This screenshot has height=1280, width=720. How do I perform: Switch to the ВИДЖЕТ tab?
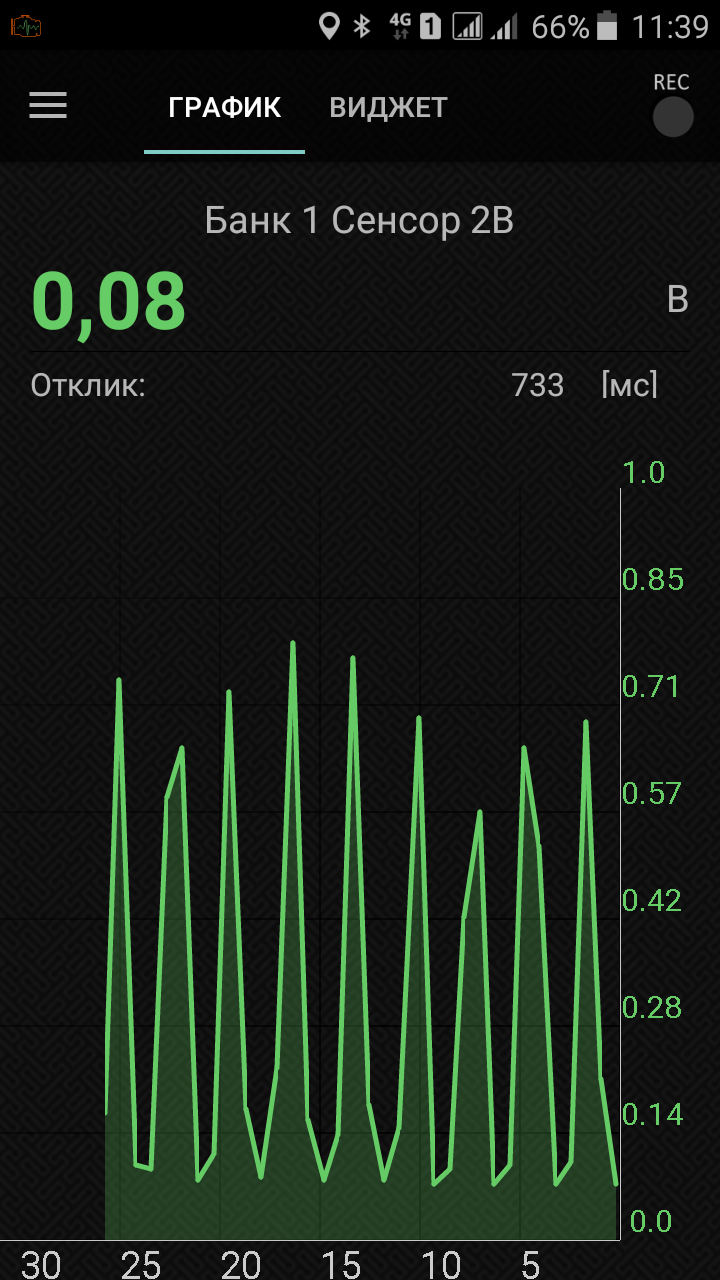[x=388, y=108]
